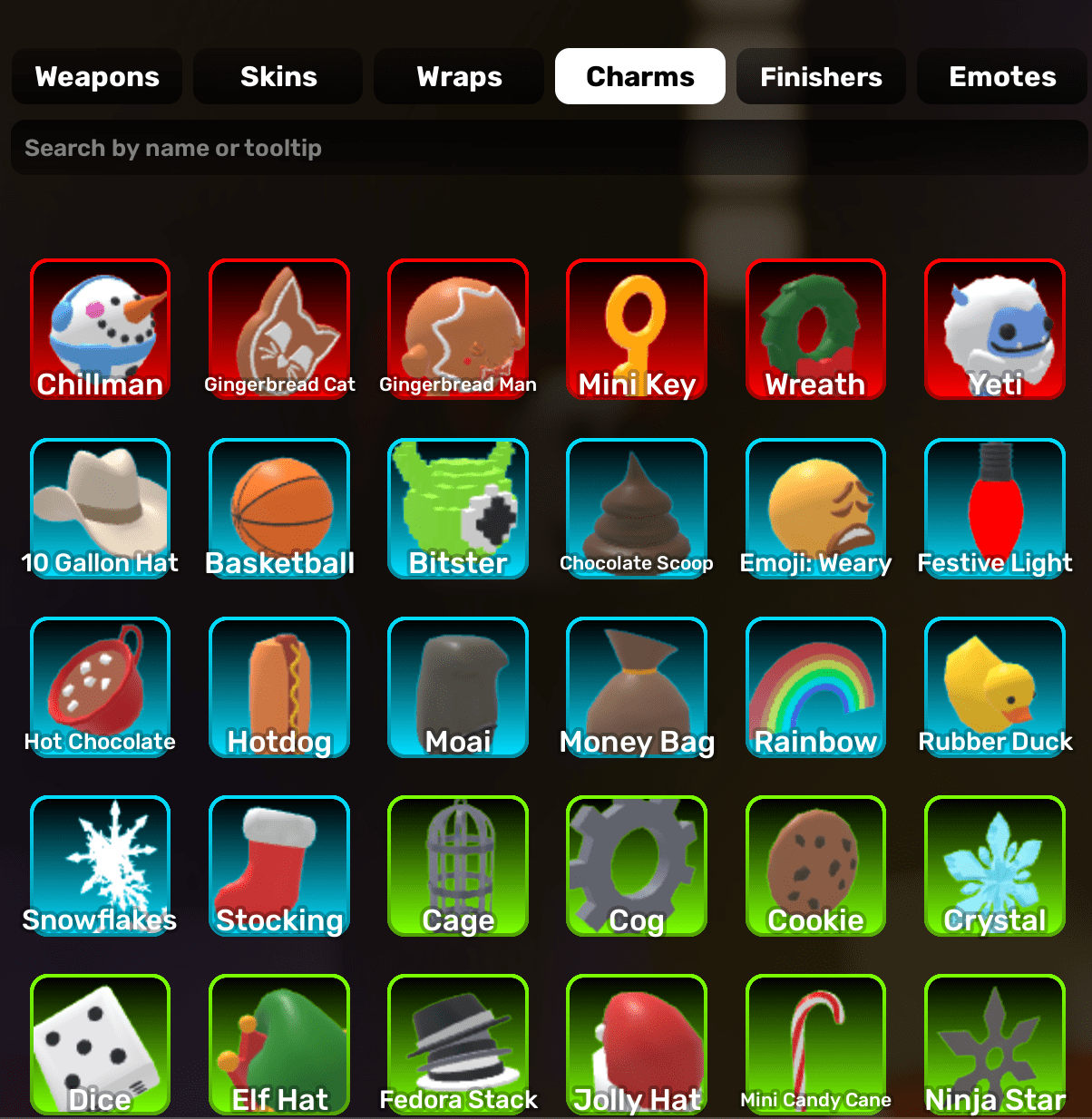The width and height of the screenshot is (1092, 1119).
Task: Select the Yeti charm
Action: pyautogui.click(x=995, y=329)
